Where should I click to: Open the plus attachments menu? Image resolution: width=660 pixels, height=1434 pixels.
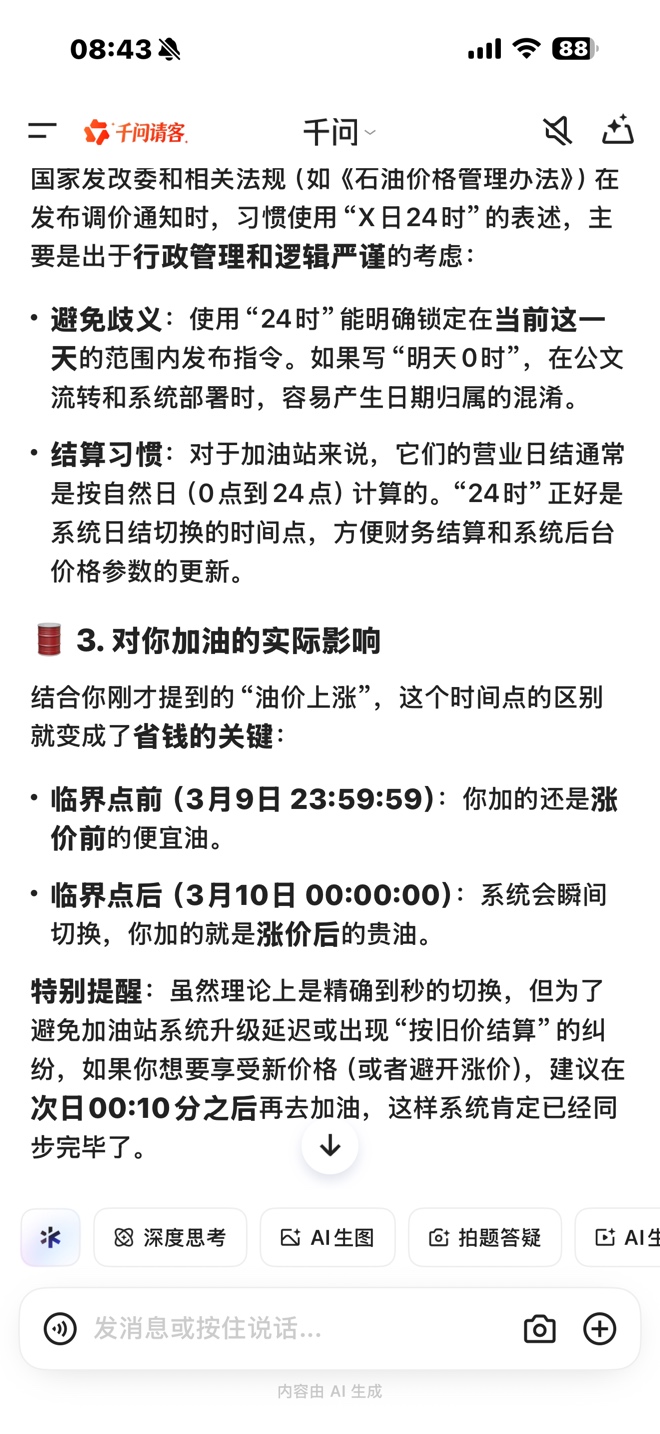coord(599,1328)
